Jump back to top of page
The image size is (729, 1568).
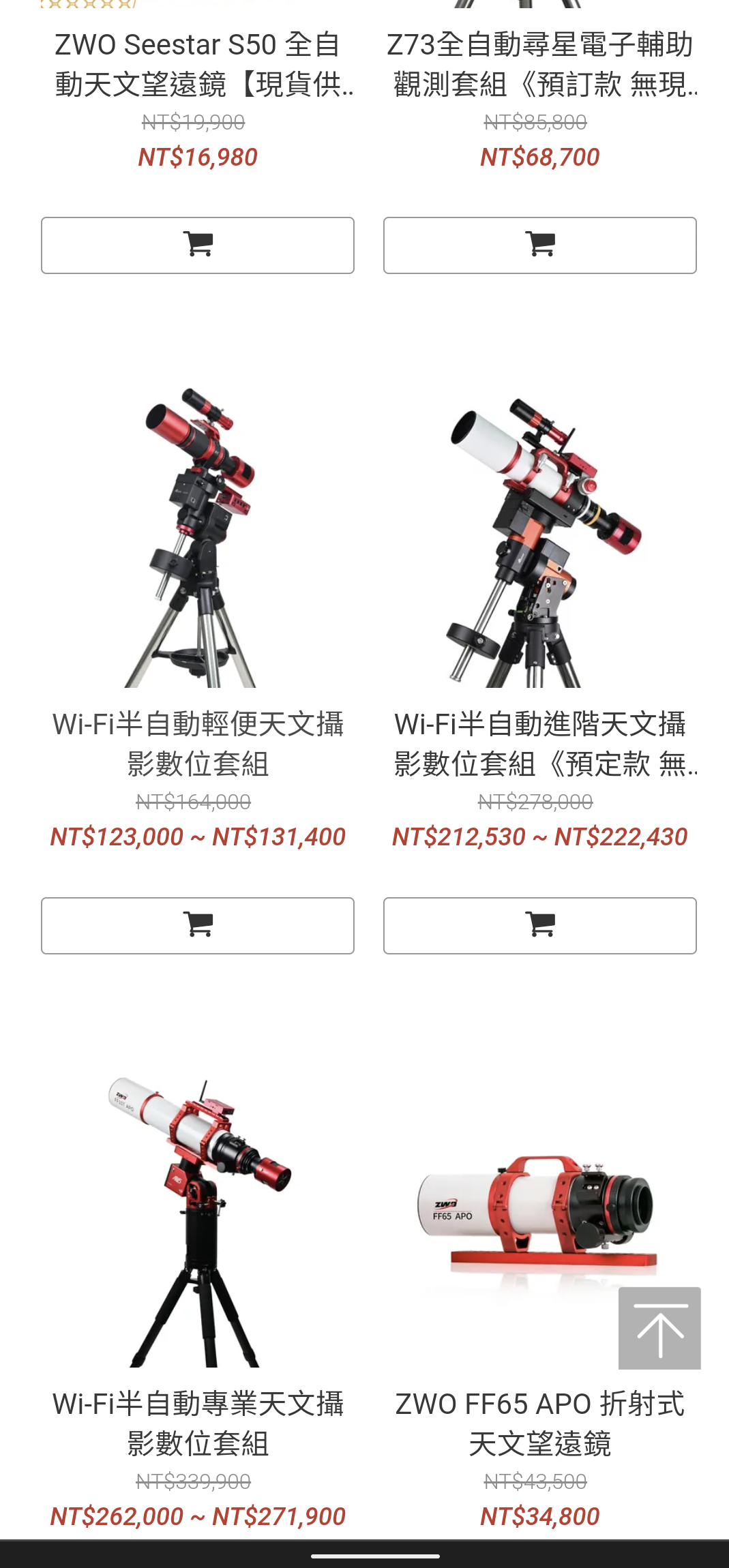click(x=659, y=1328)
